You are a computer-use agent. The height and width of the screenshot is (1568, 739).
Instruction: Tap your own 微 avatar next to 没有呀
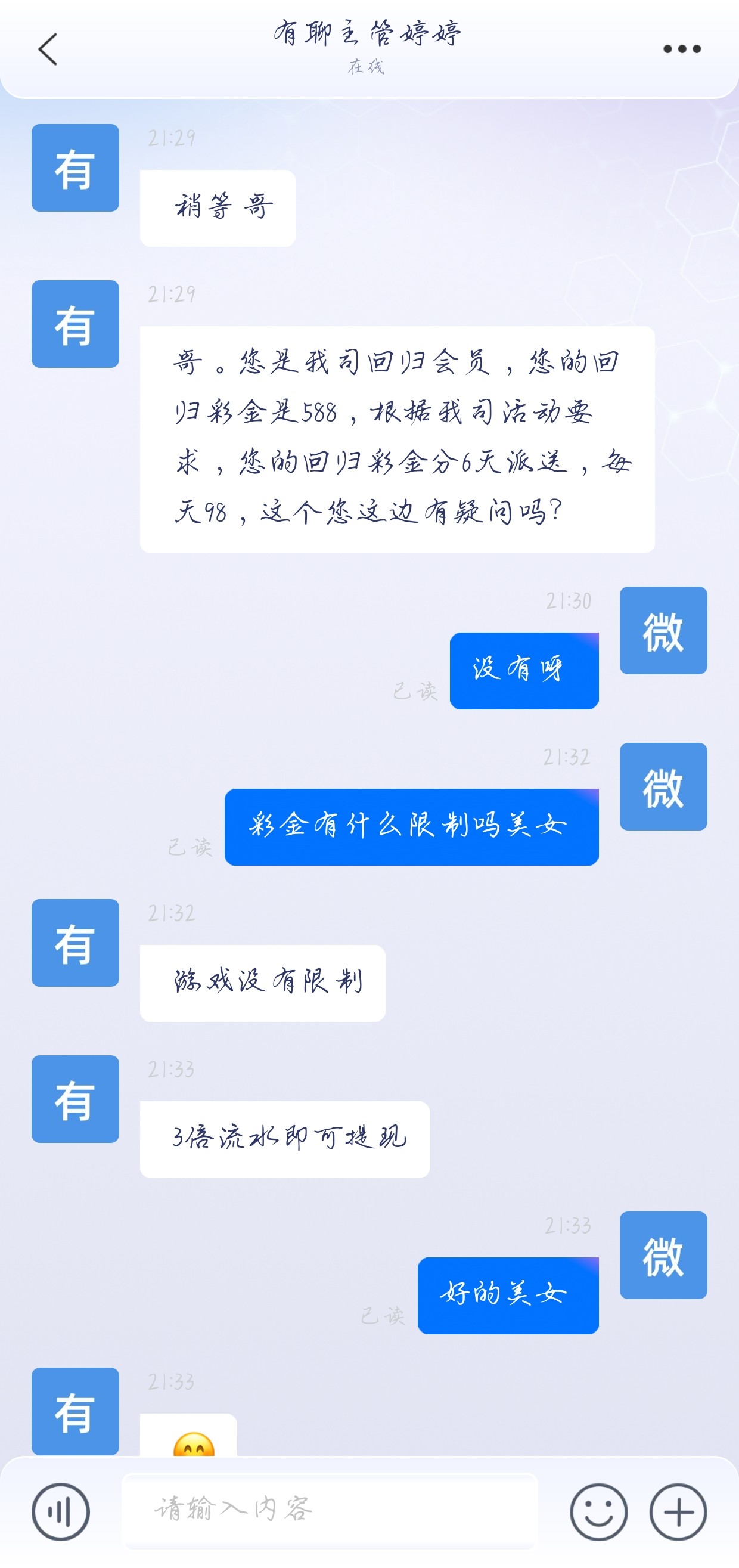(x=662, y=631)
